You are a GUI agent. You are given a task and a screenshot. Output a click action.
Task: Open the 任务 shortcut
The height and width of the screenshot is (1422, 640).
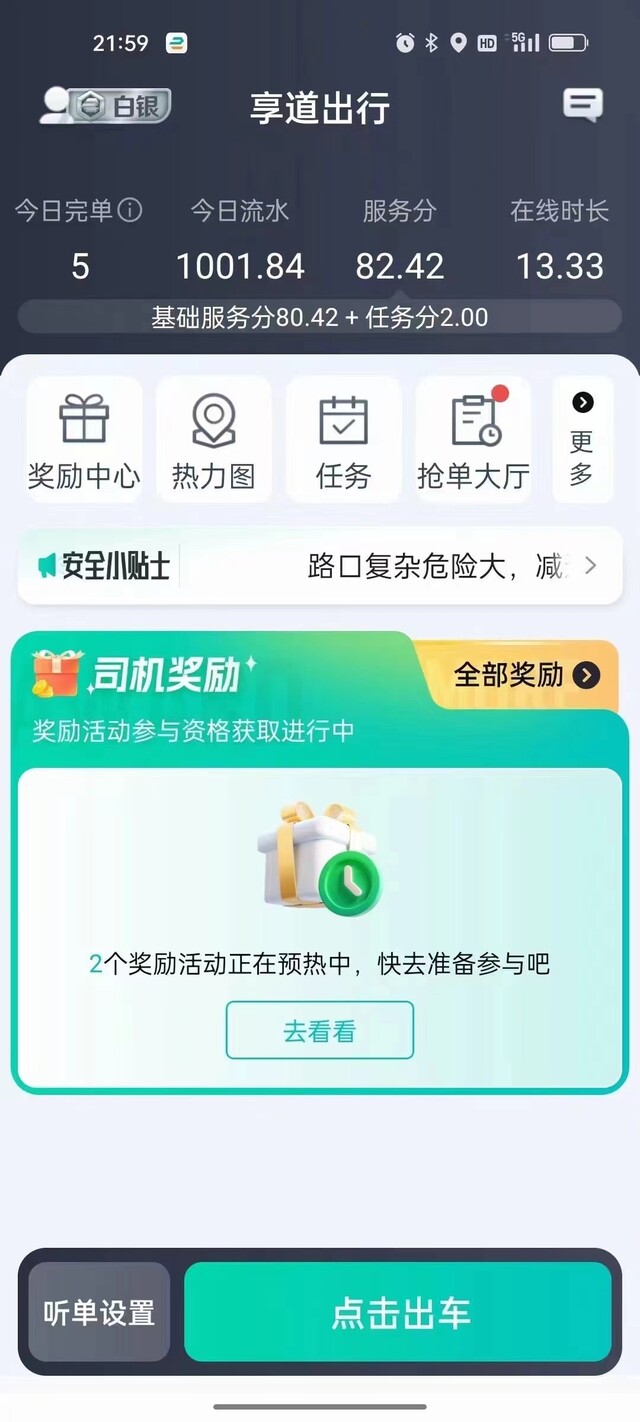tap(344, 439)
